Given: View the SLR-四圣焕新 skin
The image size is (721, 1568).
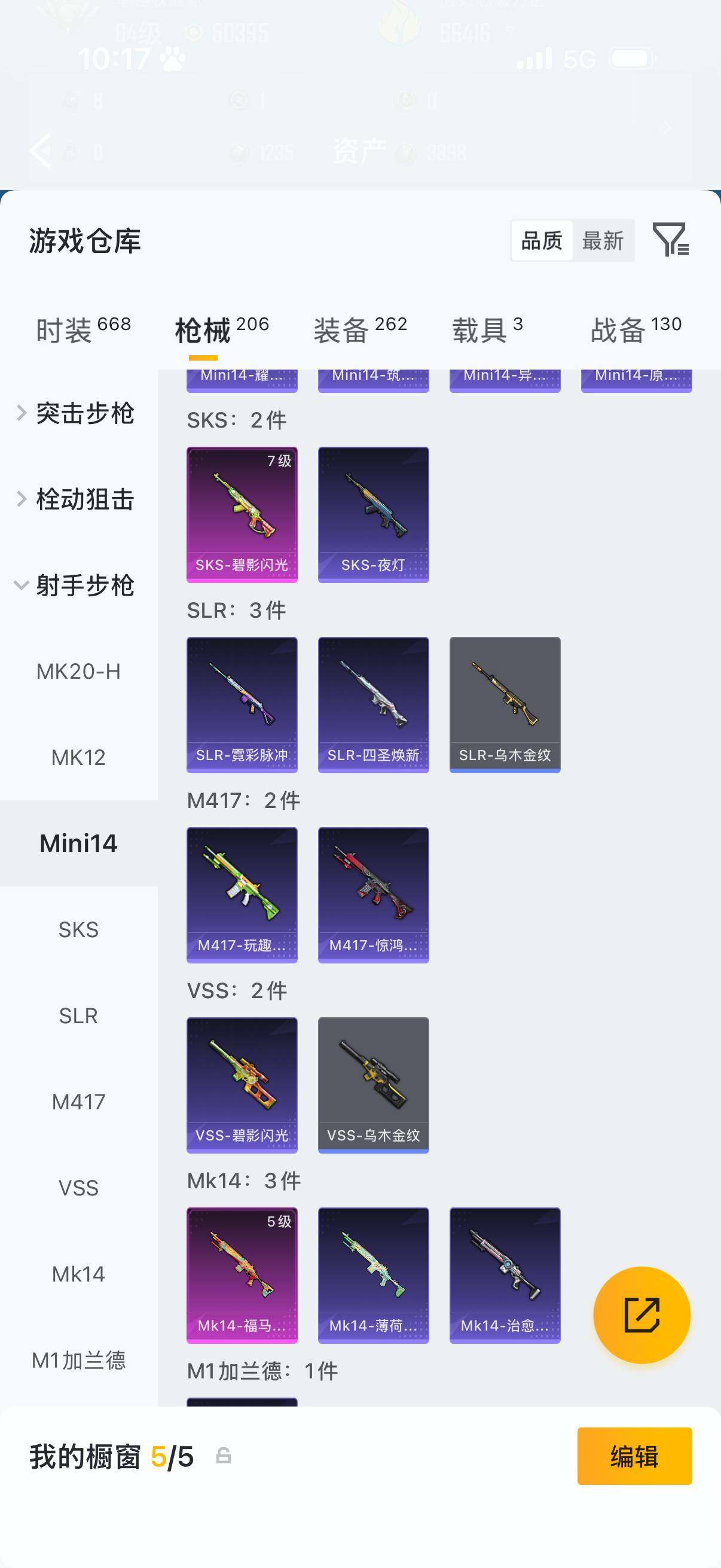Looking at the screenshot, I should [373, 704].
